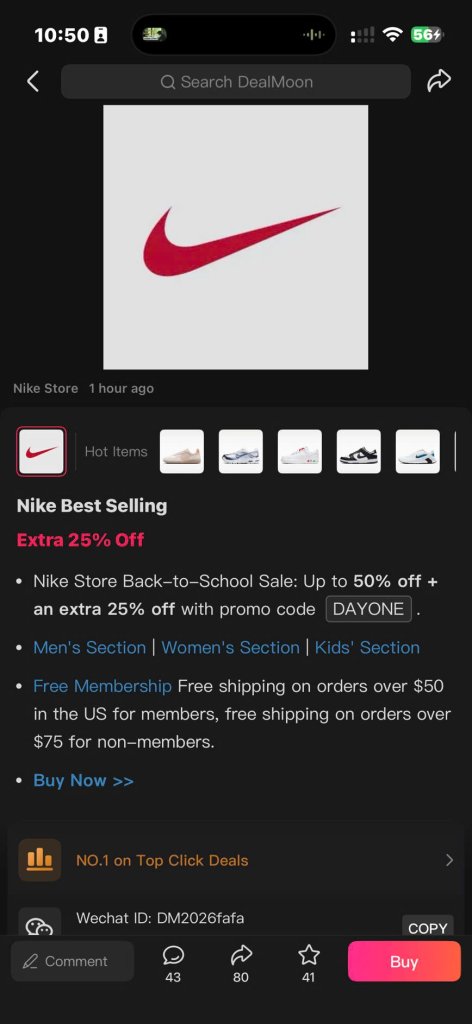Open the beige sneaker hot item
The width and height of the screenshot is (472, 1024).
pyautogui.click(x=182, y=451)
